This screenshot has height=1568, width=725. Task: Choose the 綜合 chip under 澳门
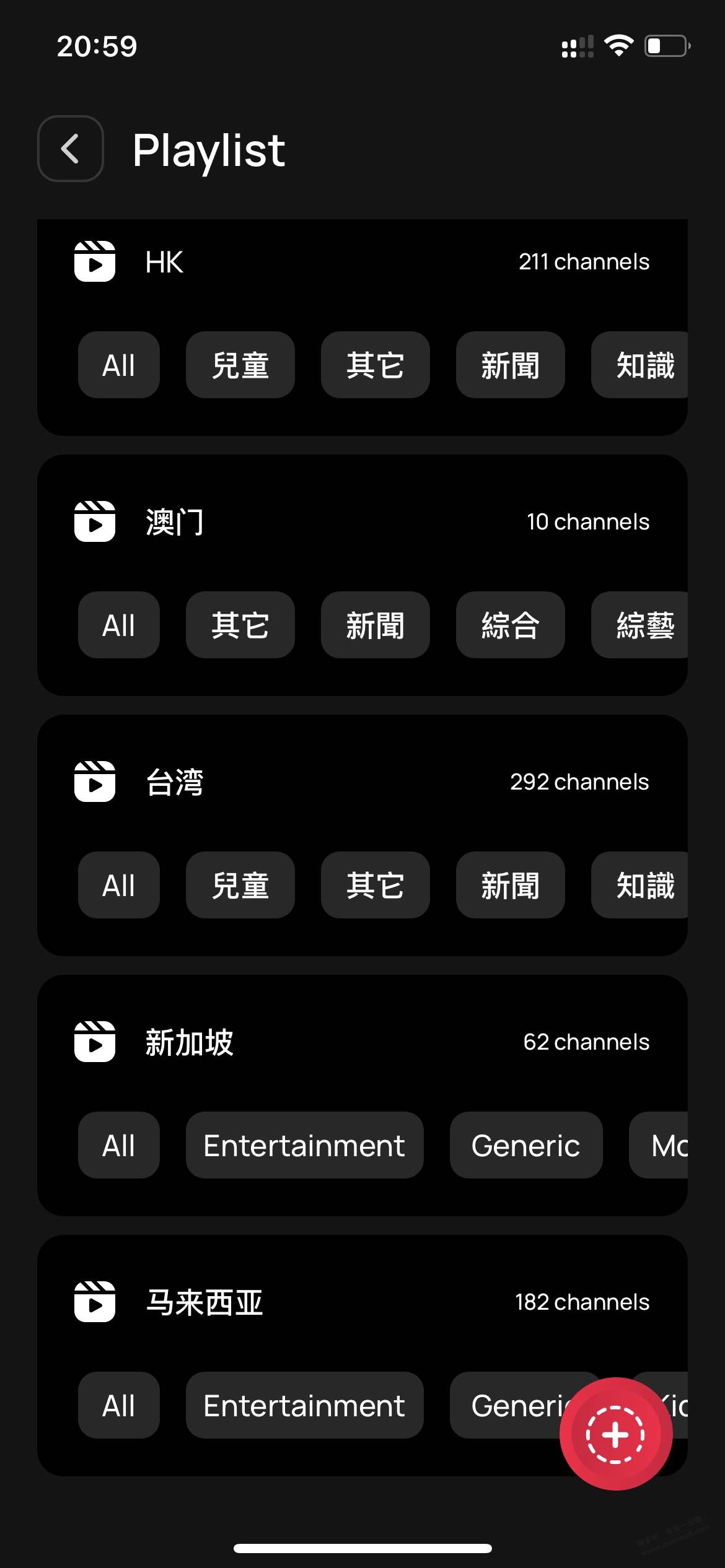(x=510, y=625)
